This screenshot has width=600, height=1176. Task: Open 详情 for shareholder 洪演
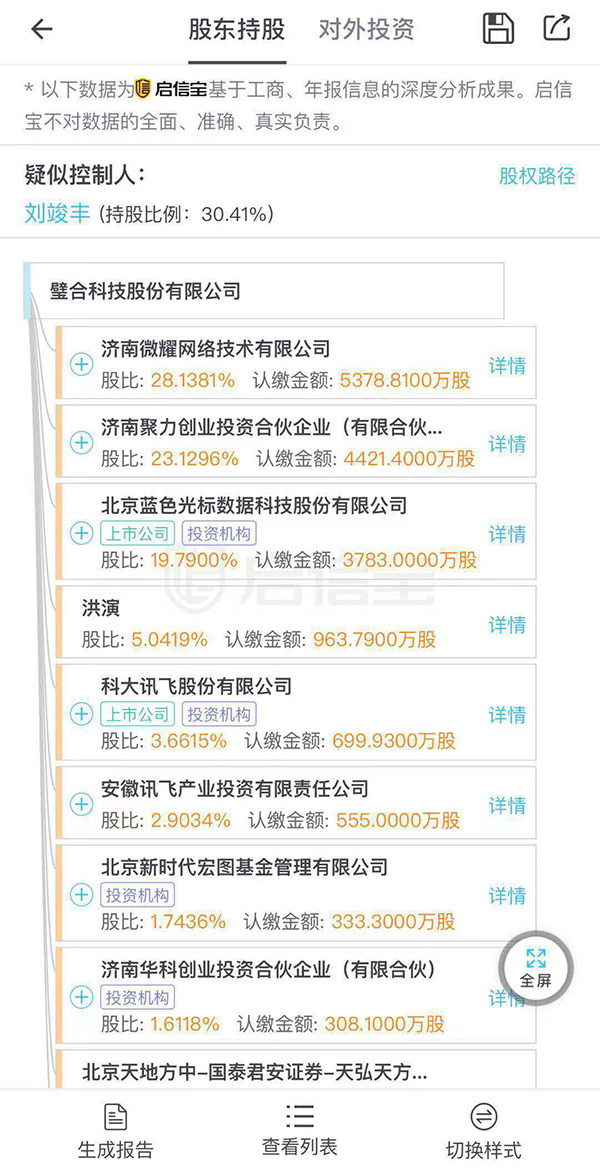click(x=507, y=624)
